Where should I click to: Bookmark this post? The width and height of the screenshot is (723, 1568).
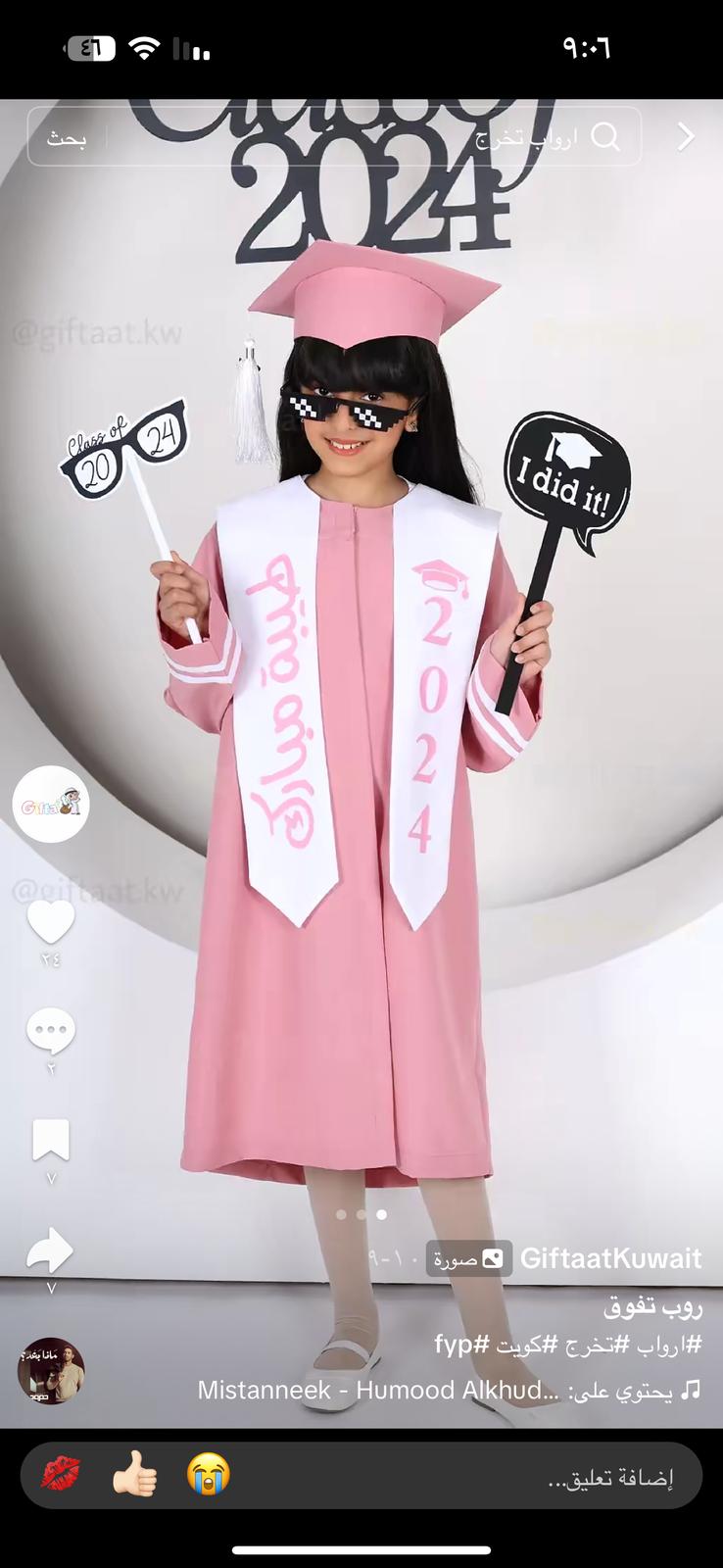point(51,1140)
